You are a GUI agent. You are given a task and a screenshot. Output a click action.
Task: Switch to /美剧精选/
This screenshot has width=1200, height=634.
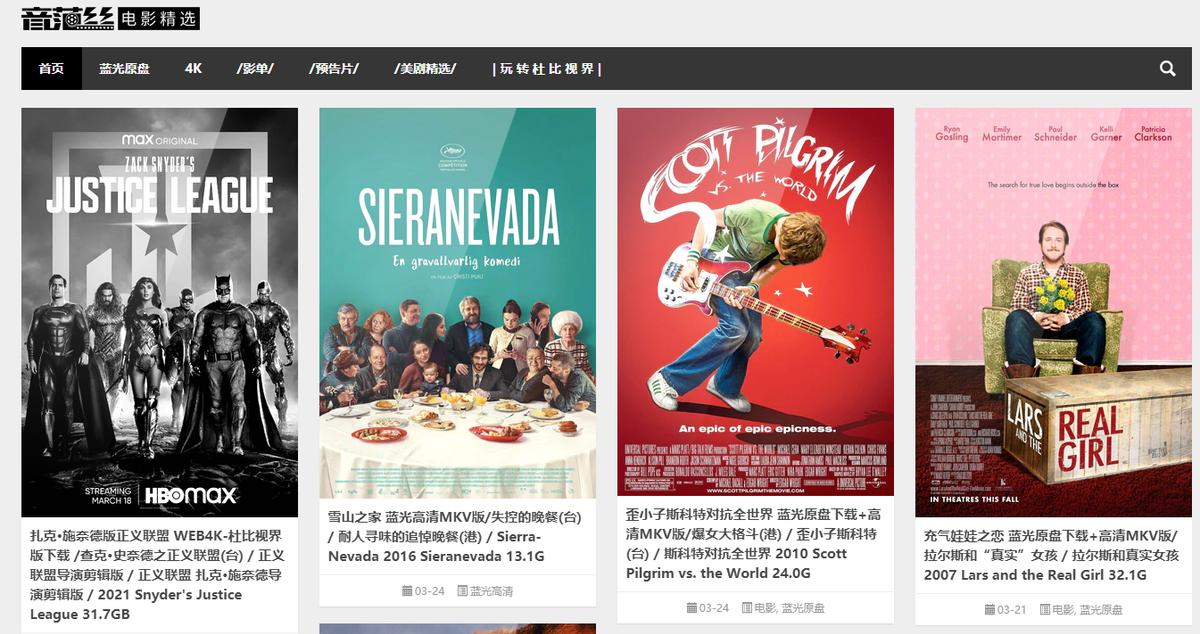click(x=425, y=69)
